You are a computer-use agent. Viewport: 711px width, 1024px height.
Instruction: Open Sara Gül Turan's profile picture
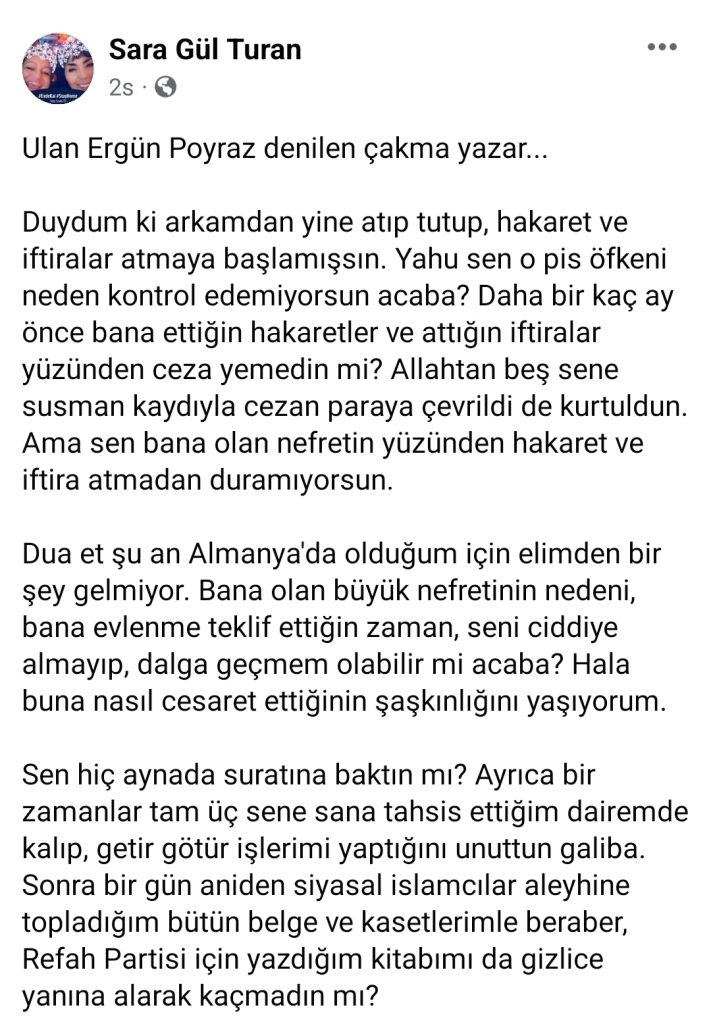pos(58,67)
